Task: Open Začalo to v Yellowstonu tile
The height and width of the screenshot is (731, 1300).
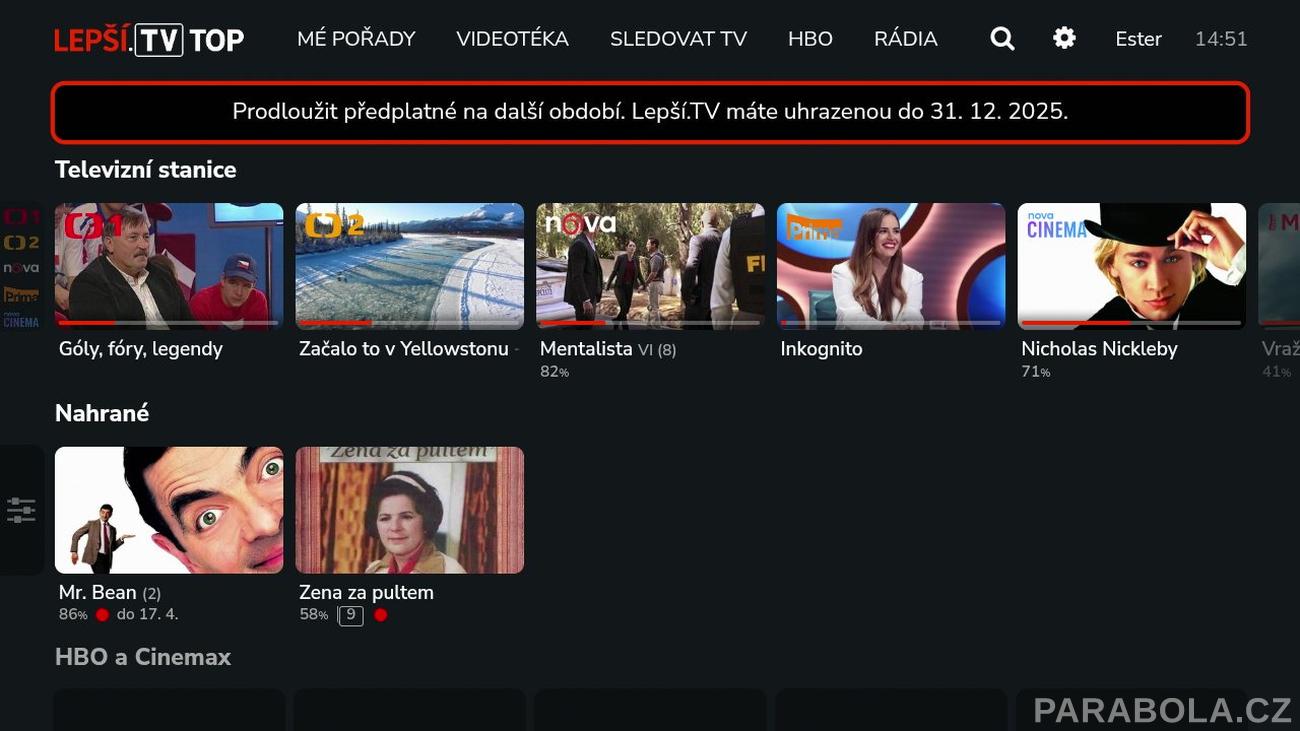Action: pyautogui.click(x=409, y=266)
